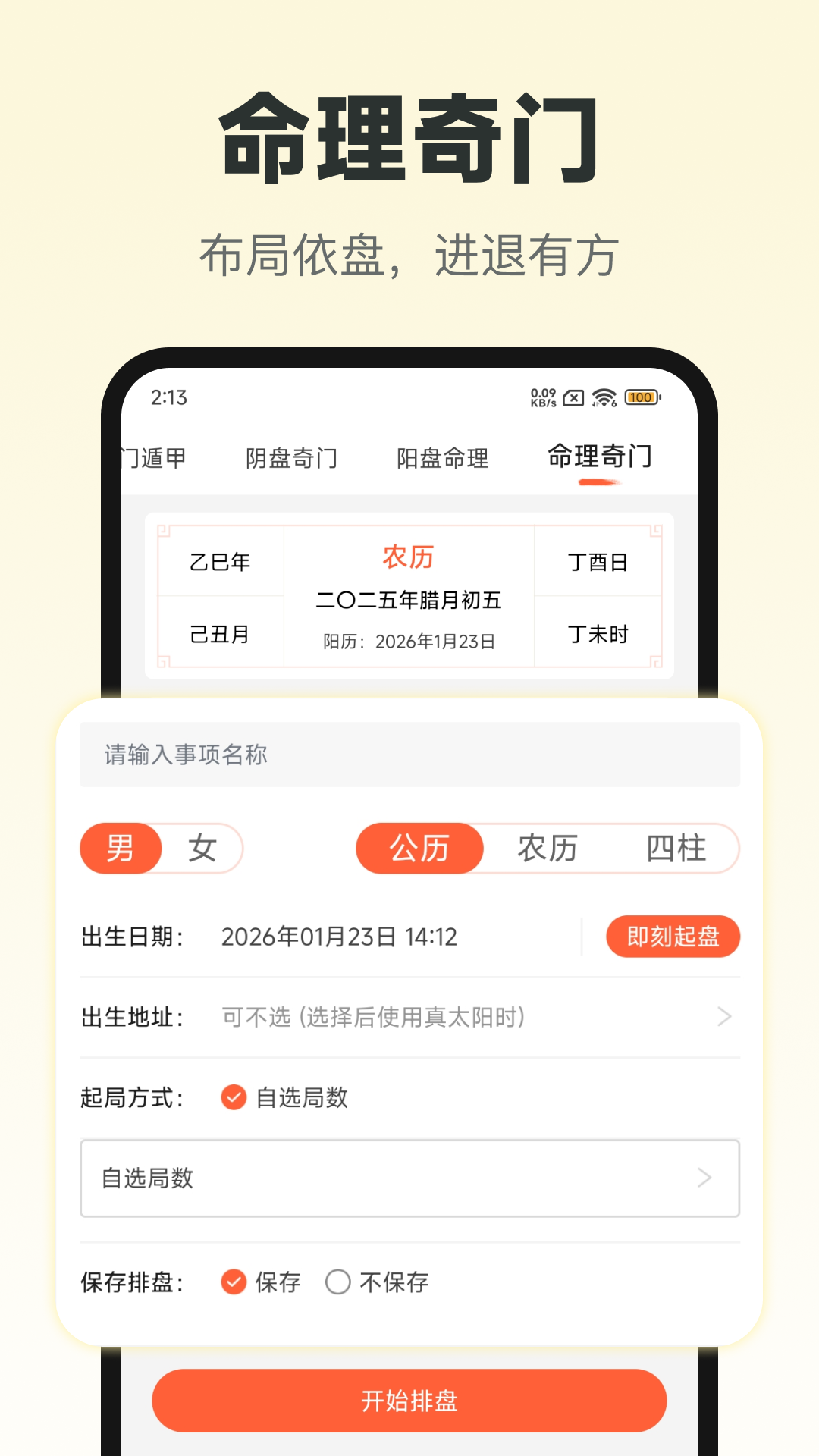Tap the 即刻起盘 button
This screenshot has width=819, height=1456.
(673, 937)
